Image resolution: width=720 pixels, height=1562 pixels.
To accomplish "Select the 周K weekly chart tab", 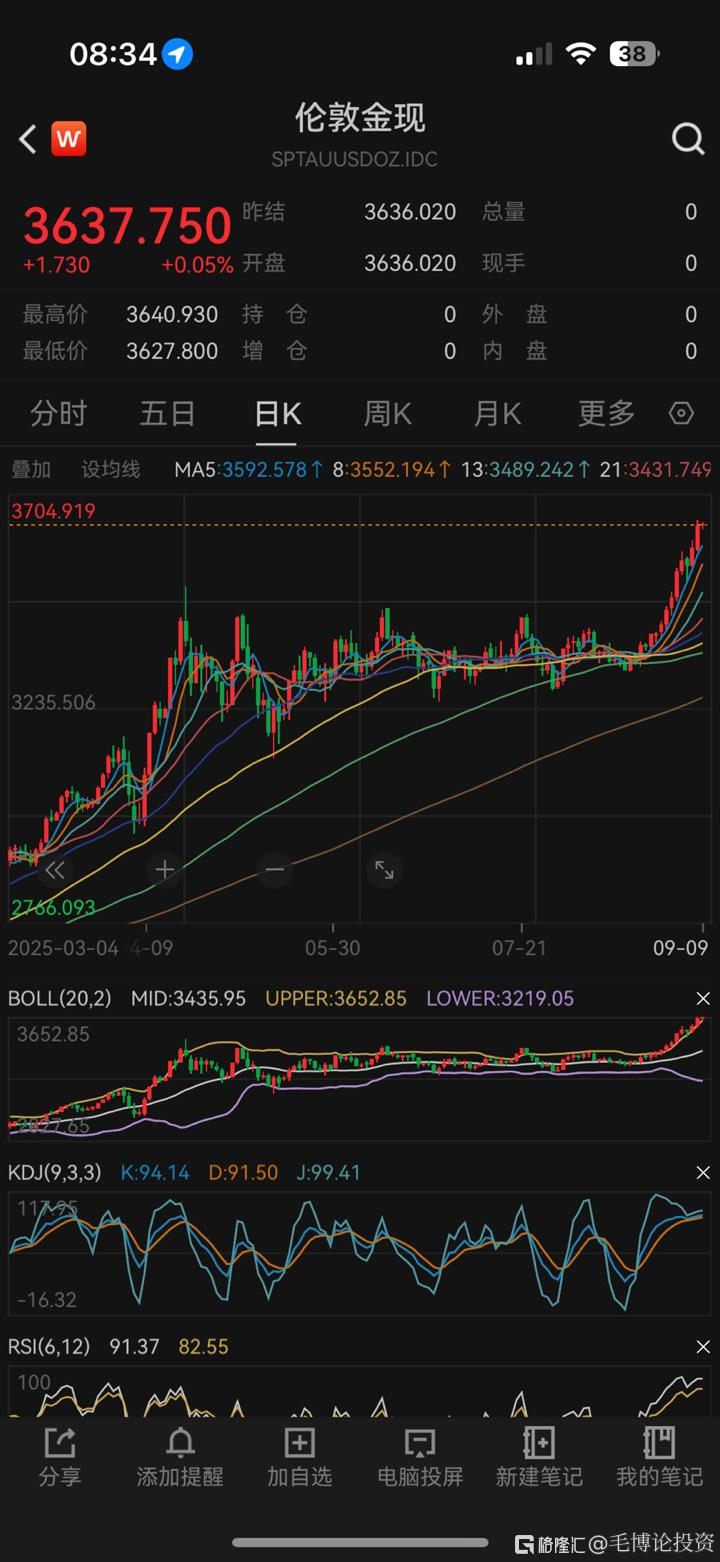I will click(387, 413).
